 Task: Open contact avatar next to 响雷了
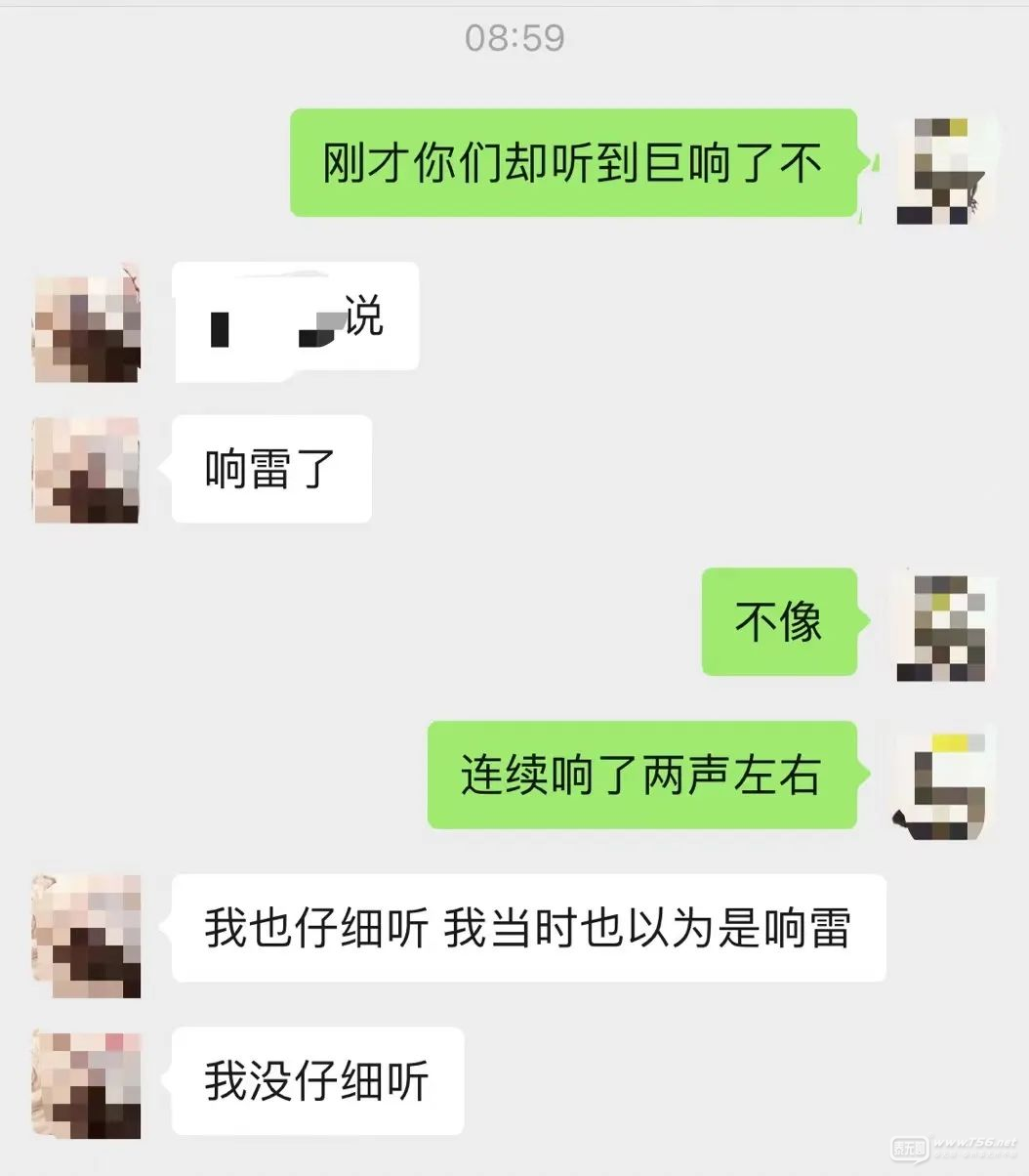[x=86, y=470]
